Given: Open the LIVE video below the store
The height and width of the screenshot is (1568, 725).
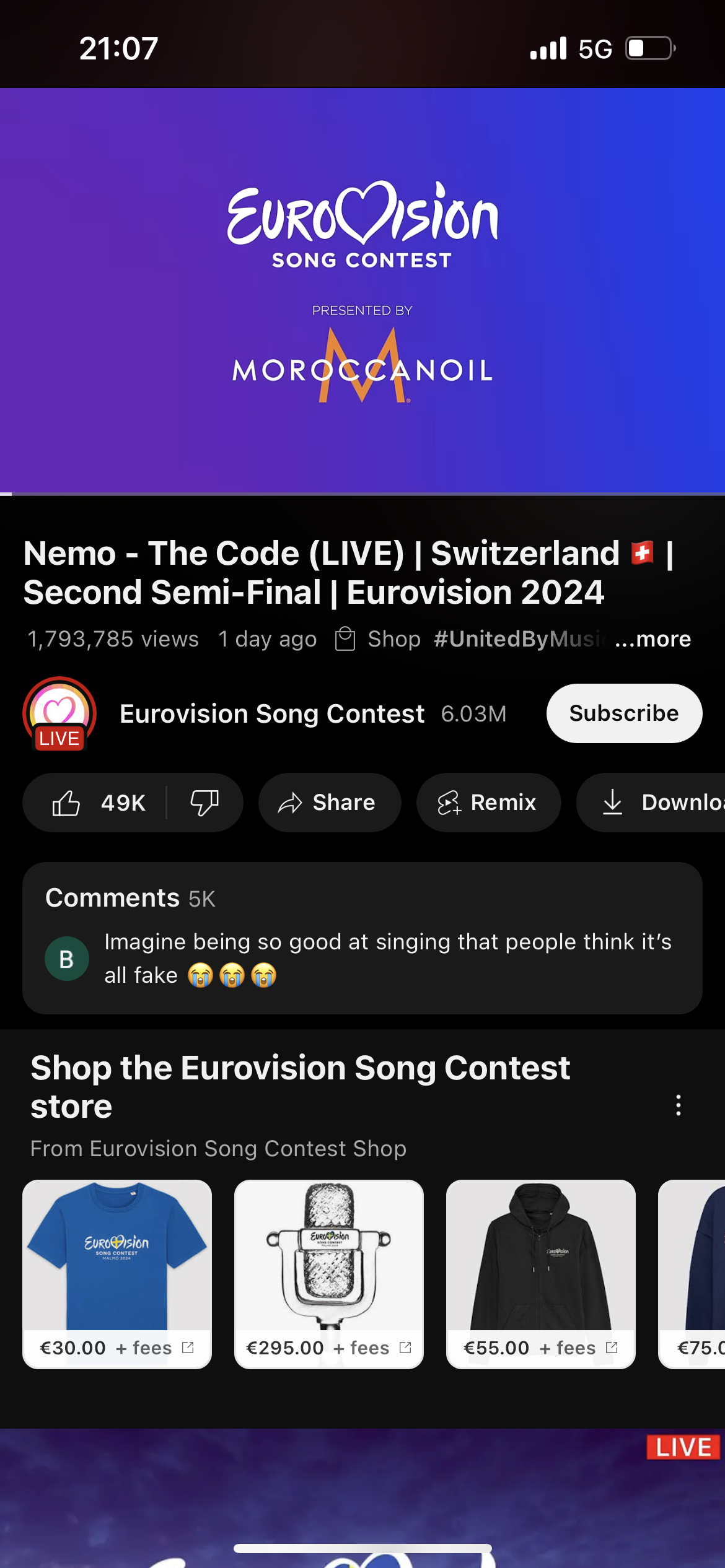Looking at the screenshot, I should click(362, 1499).
